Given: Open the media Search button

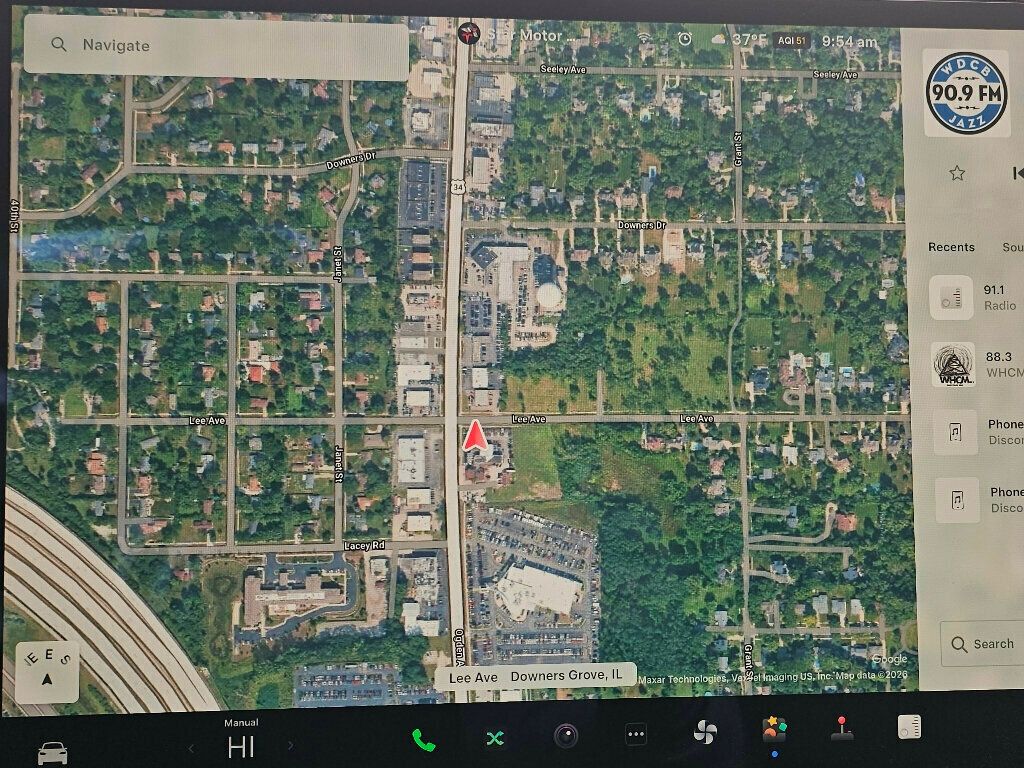Looking at the screenshot, I should [x=981, y=644].
